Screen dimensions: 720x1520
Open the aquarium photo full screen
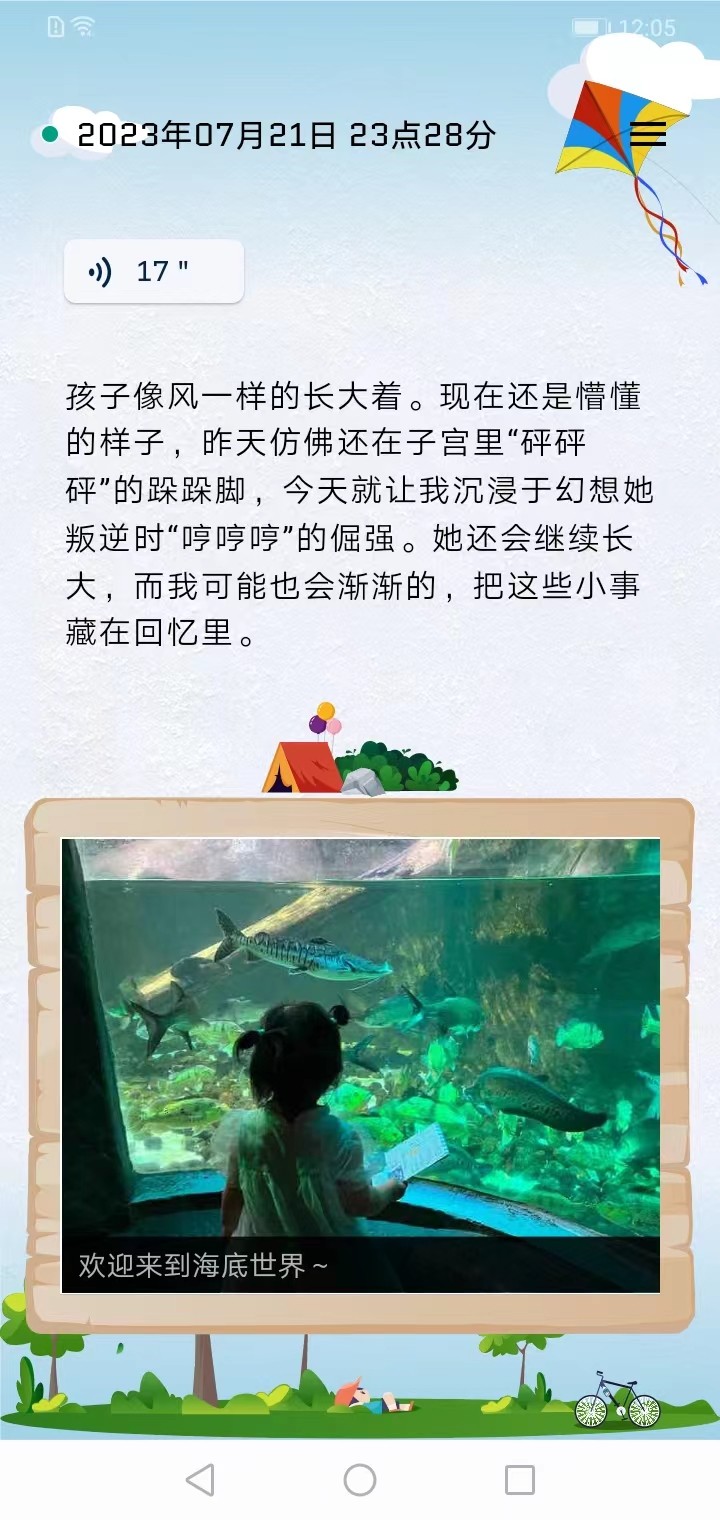coord(360,1040)
